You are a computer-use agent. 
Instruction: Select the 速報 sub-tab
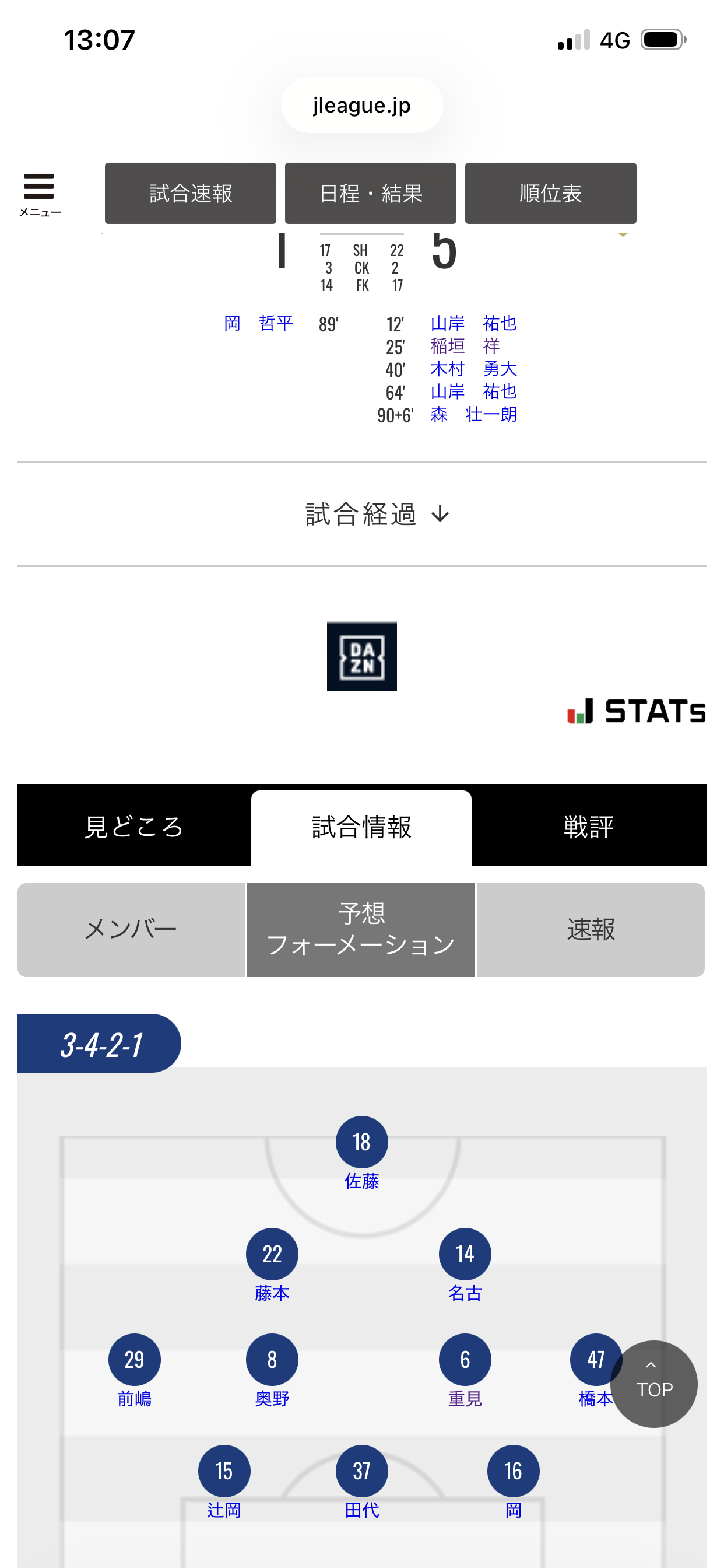pos(590,929)
